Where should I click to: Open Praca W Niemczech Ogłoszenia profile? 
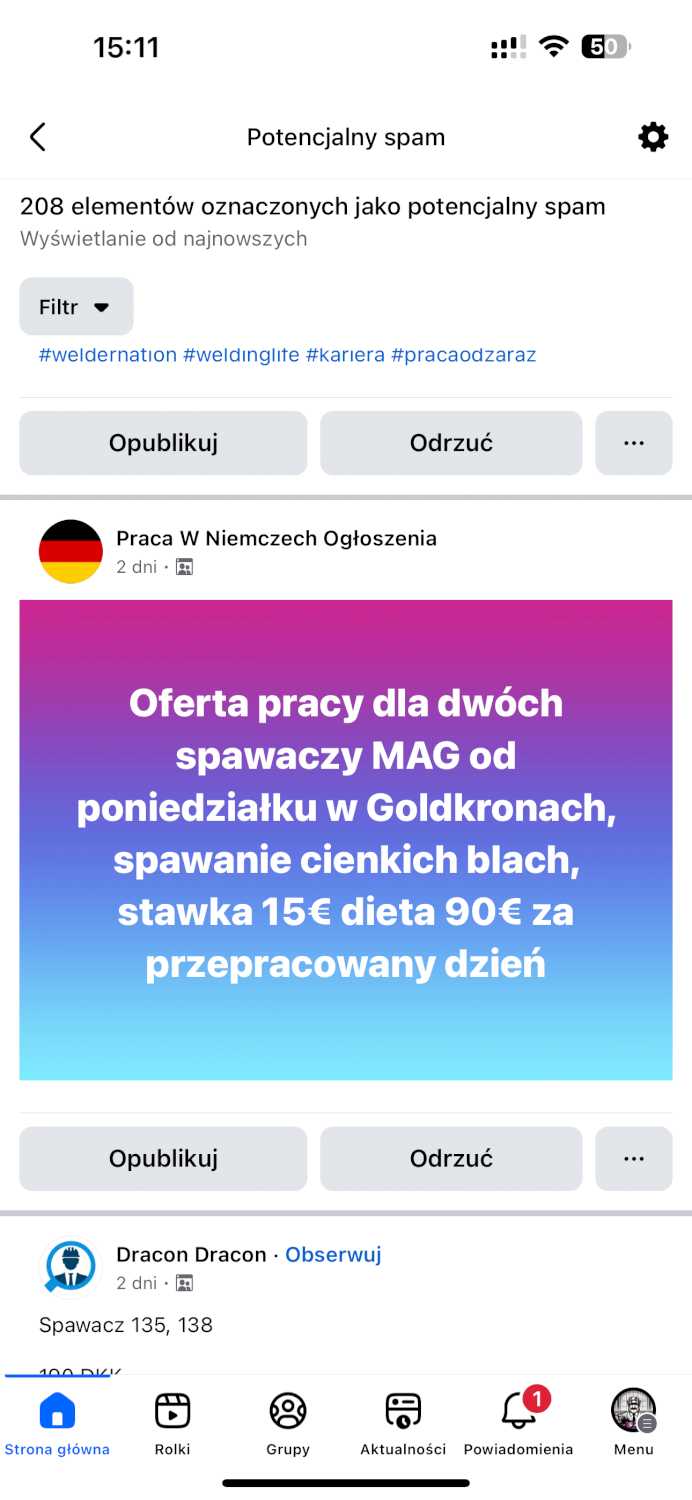276,538
